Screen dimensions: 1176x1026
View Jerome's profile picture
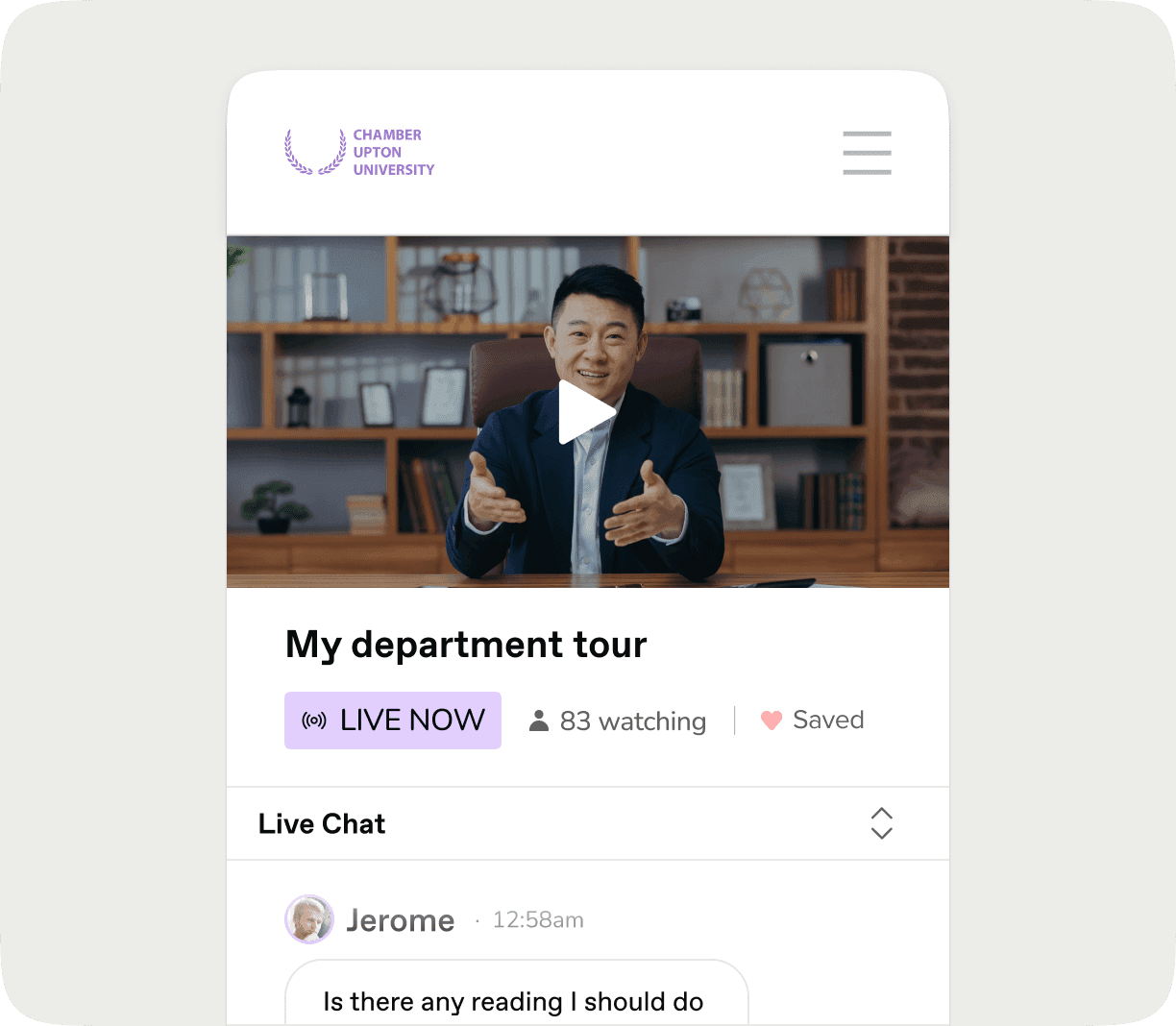pos(309,919)
